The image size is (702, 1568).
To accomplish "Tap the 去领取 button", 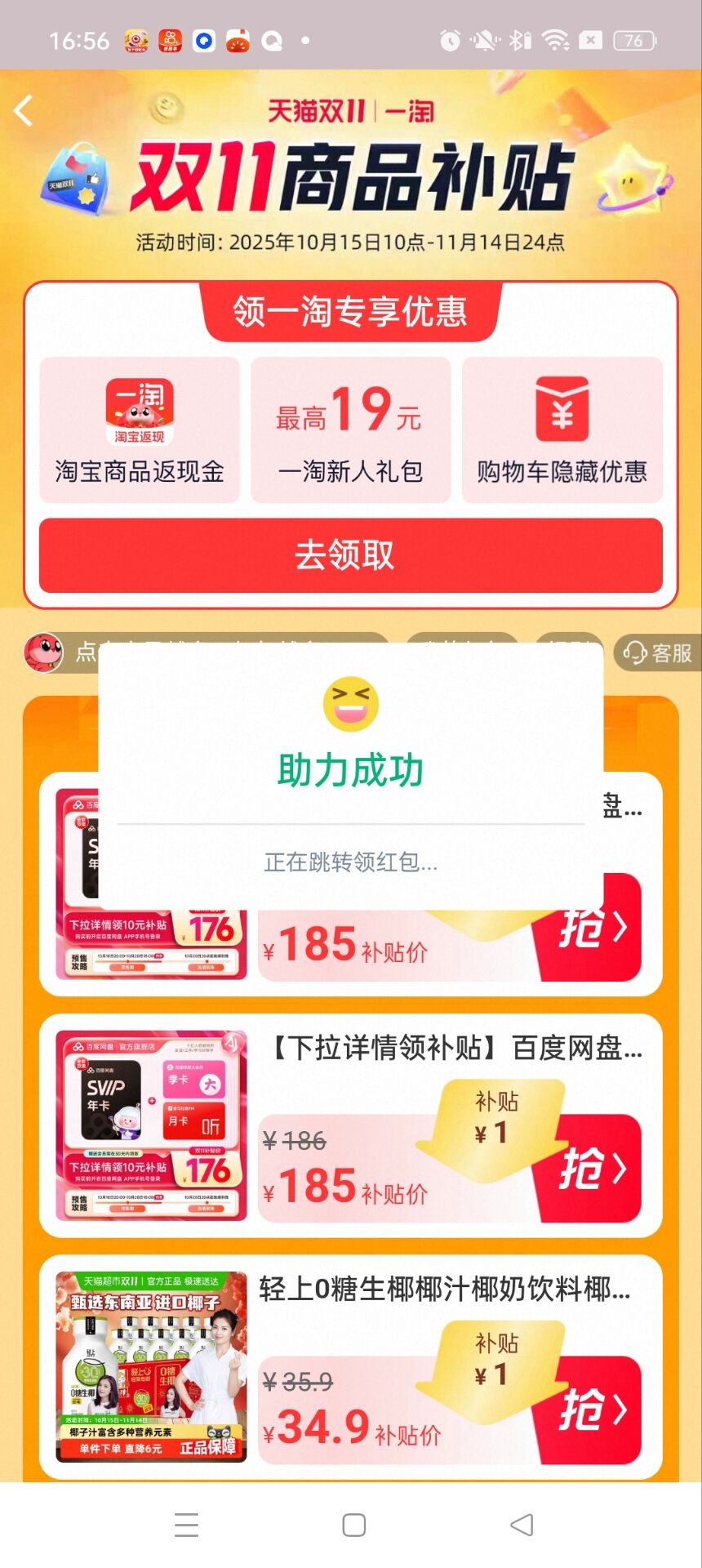I will pos(350,555).
